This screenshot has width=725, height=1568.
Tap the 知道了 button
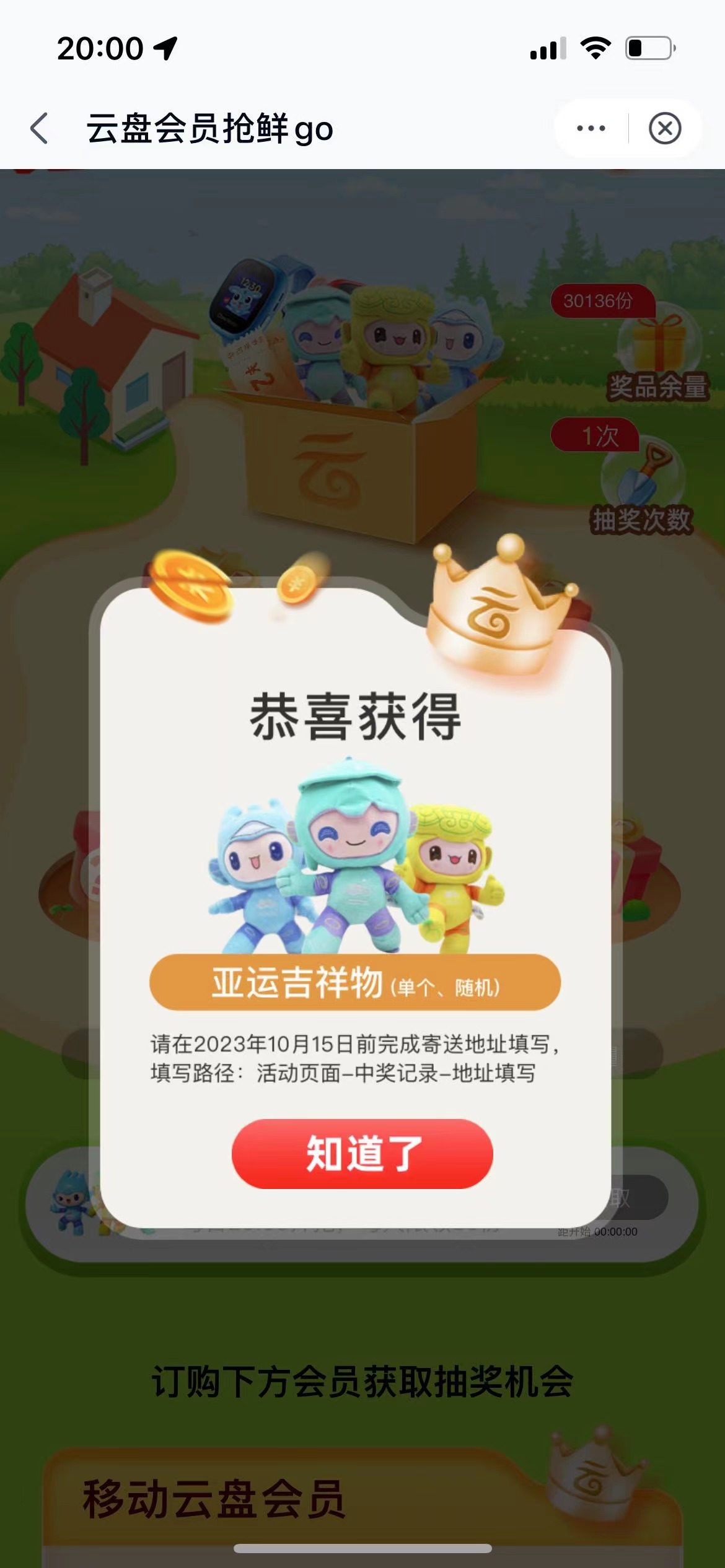click(x=362, y=1153)
